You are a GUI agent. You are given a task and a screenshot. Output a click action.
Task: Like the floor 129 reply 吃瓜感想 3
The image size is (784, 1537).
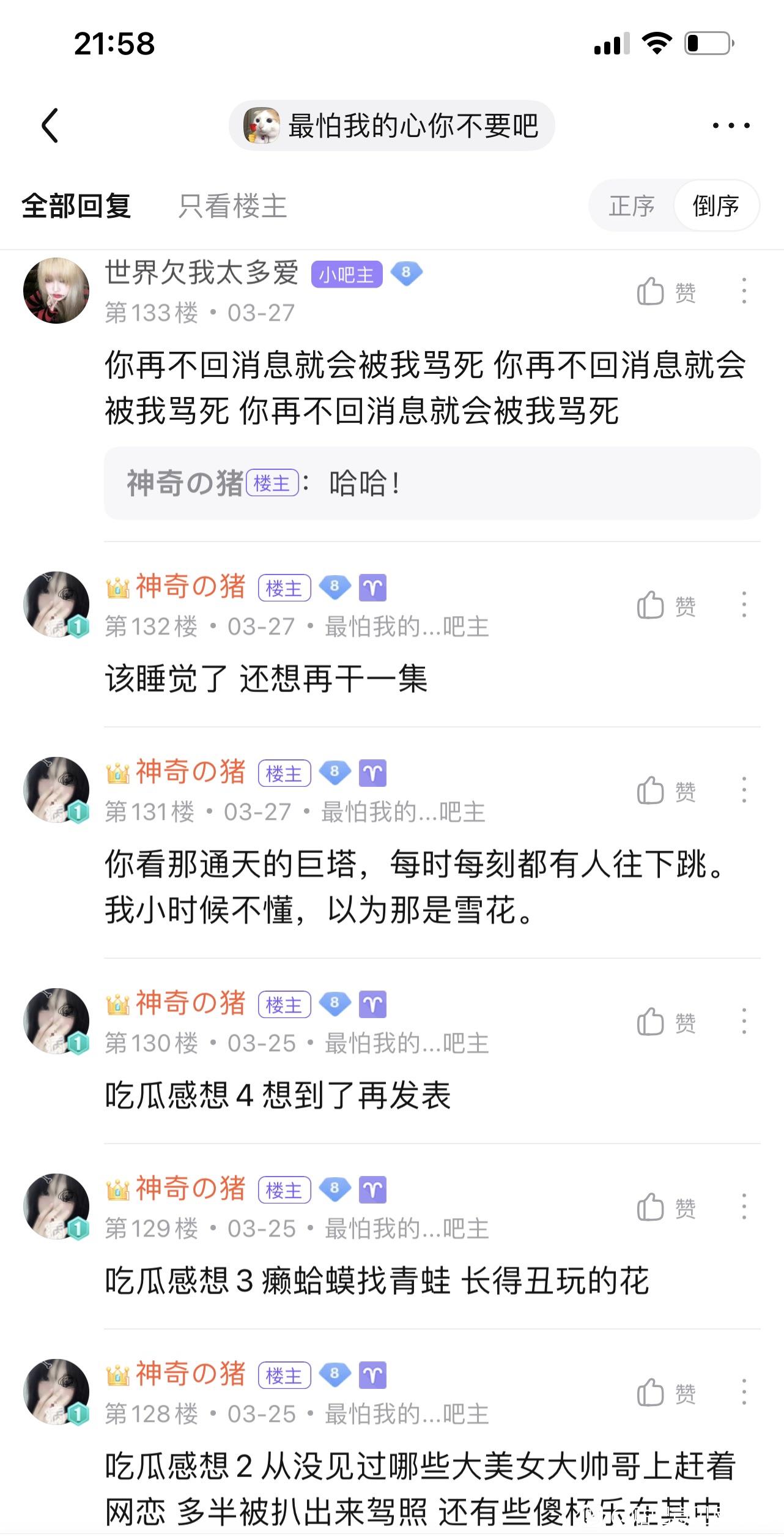pyautogui.click(x=665, y=1208)
